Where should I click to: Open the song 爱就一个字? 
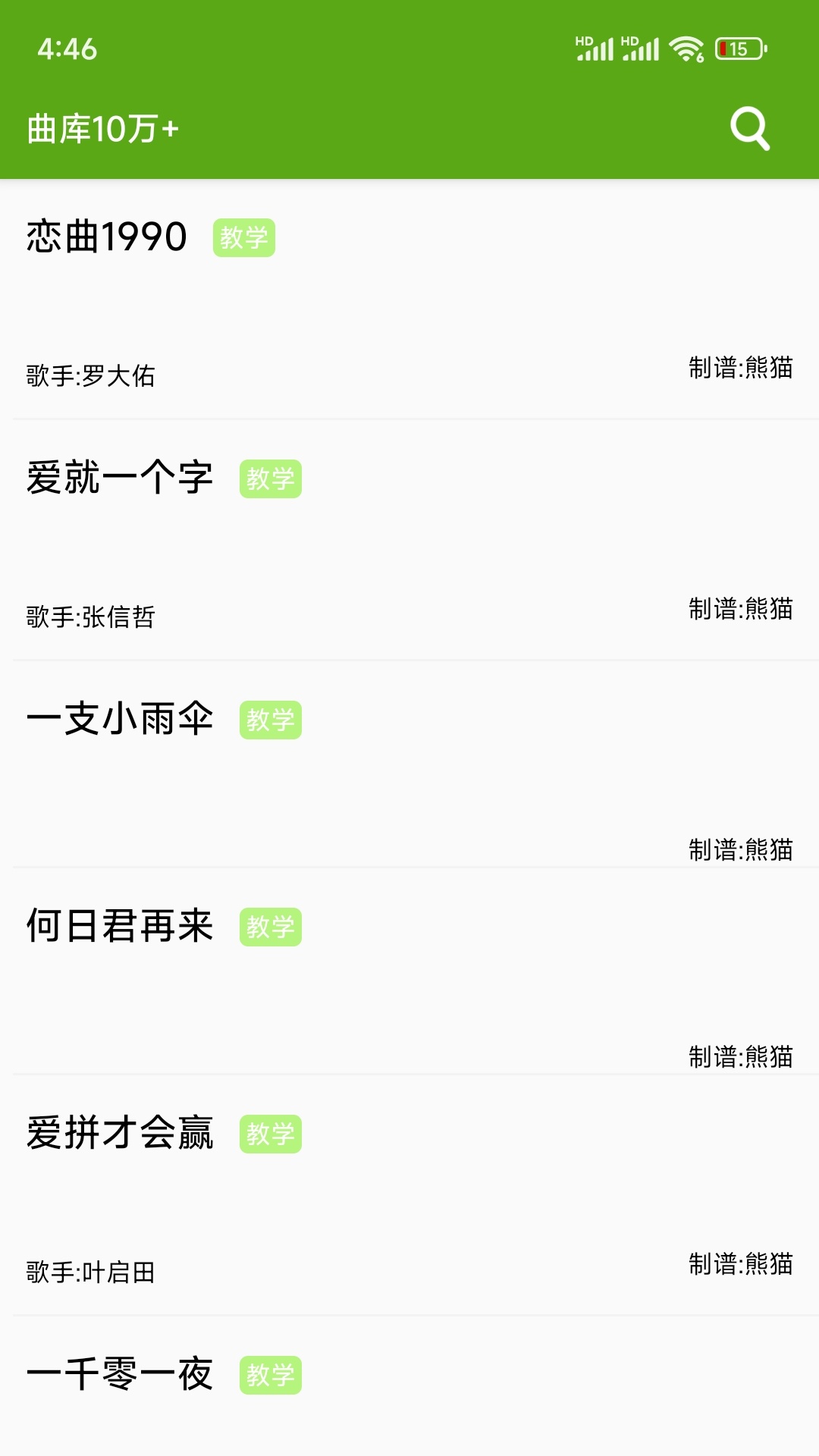409,540
